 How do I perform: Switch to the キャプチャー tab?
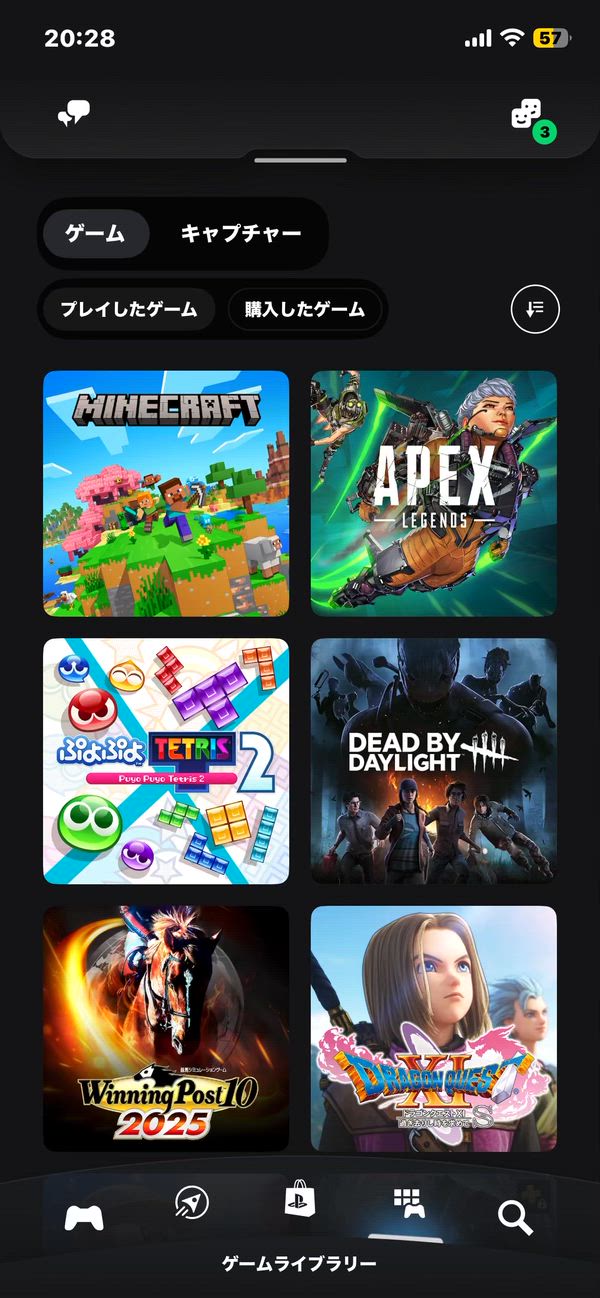click(240, 234)
